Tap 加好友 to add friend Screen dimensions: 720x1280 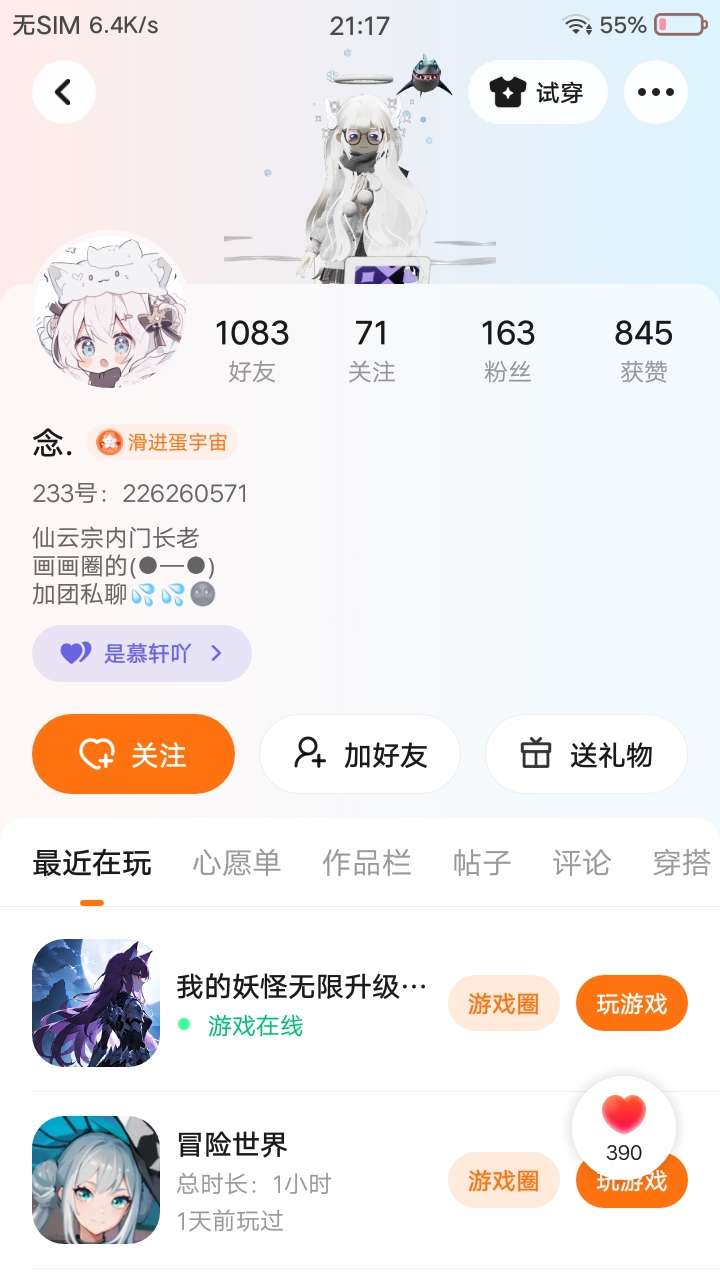coord(360,754)
